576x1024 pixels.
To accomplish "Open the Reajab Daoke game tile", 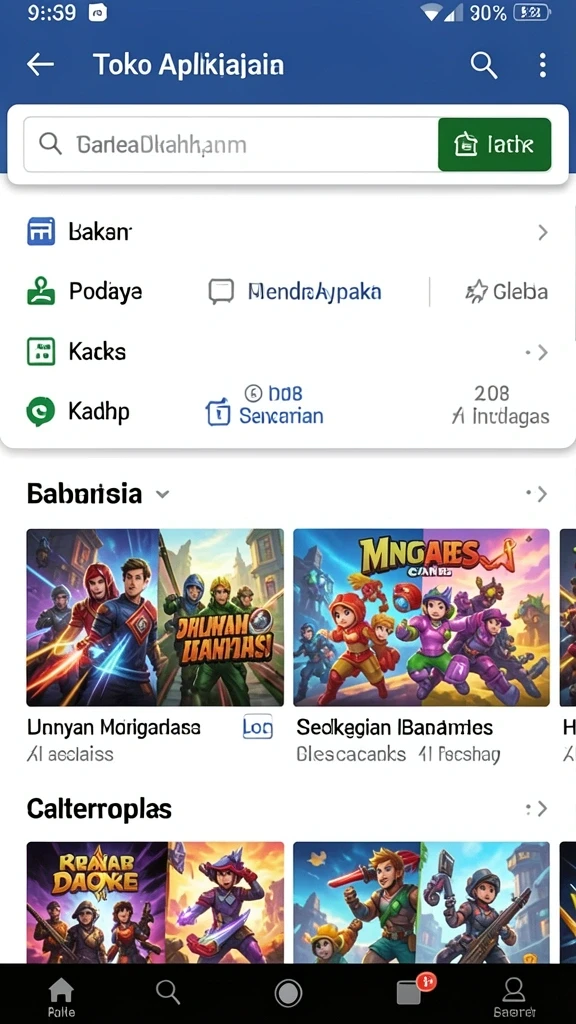I will (x=155, y=903).
